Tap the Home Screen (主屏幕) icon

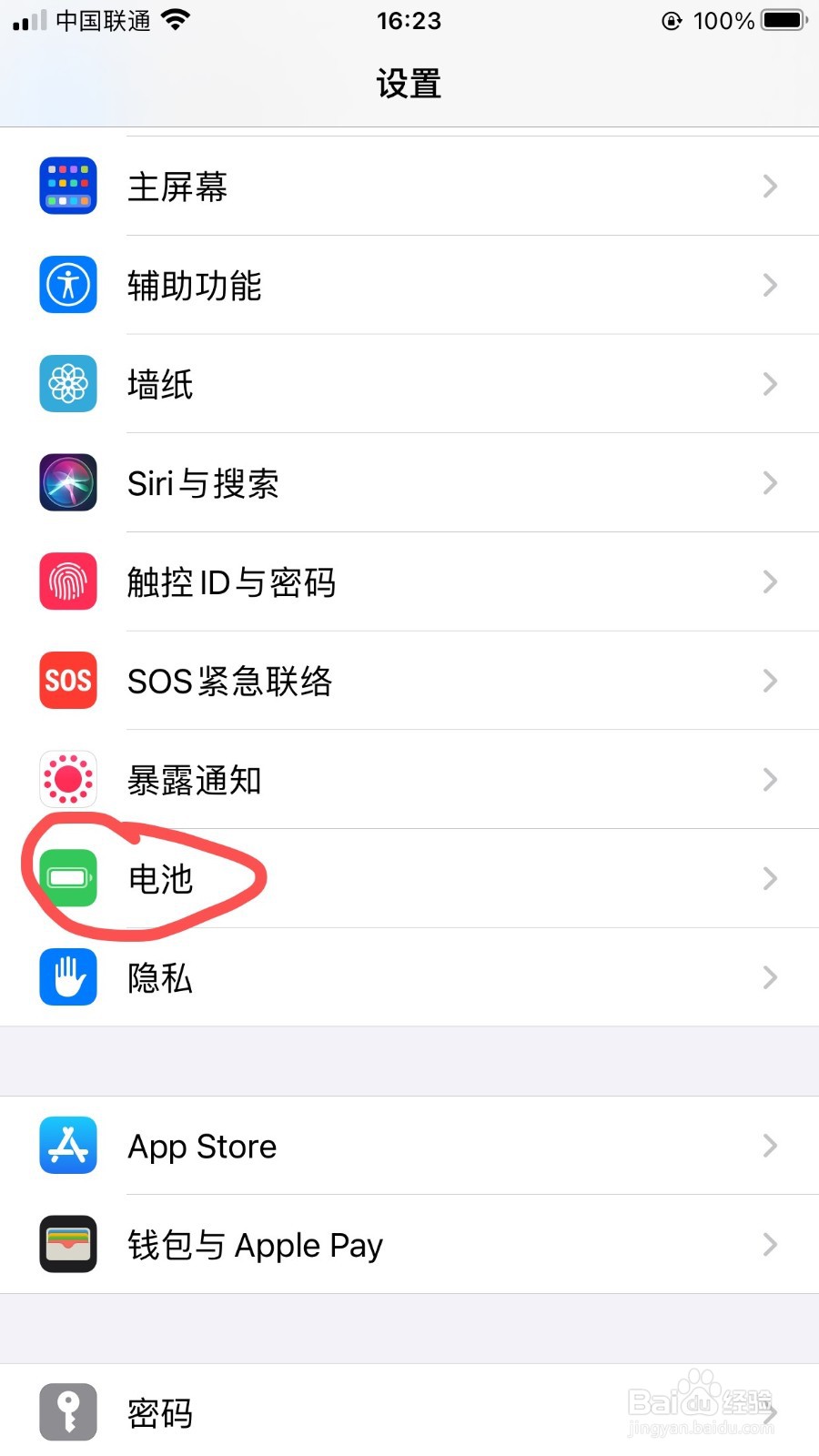click(67, 186)
